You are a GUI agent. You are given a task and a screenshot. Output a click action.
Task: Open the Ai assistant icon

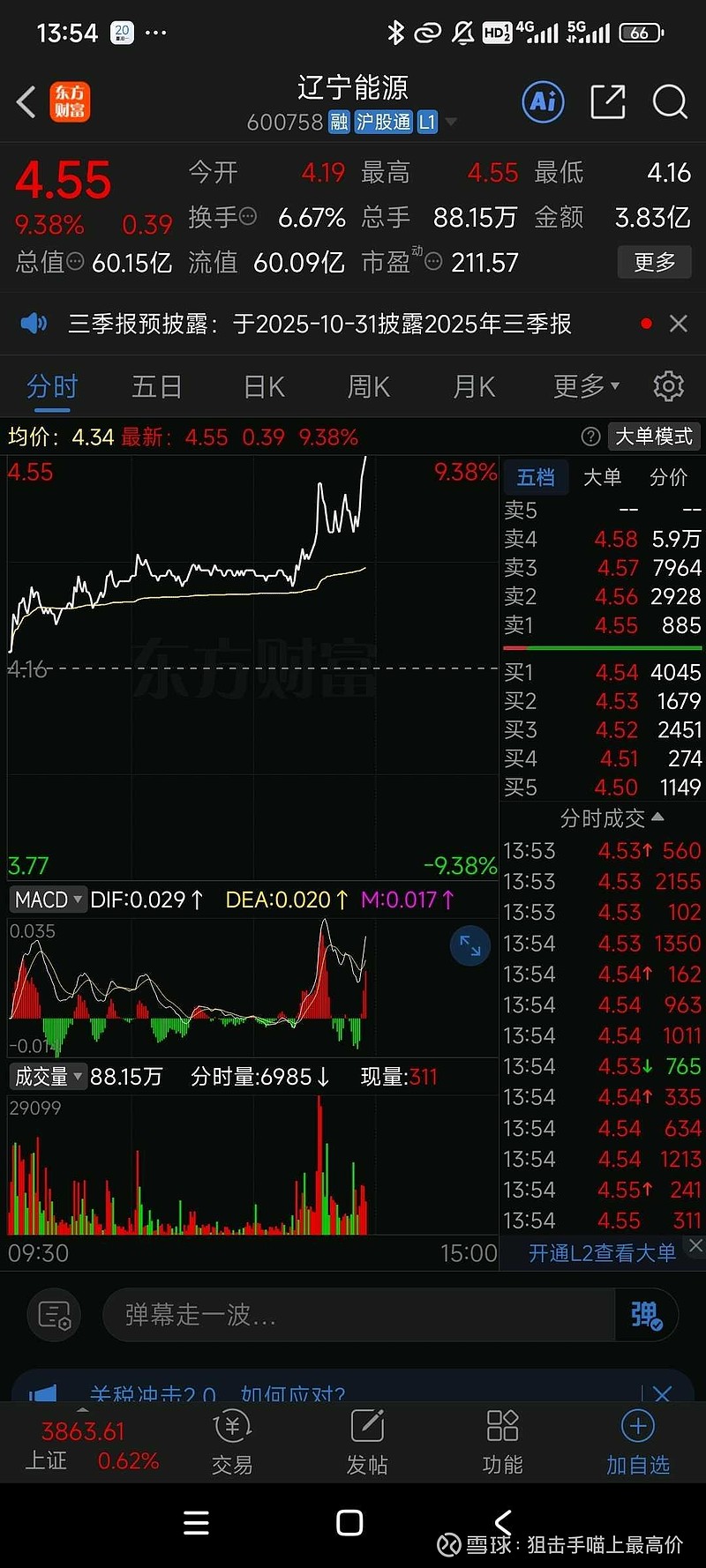point(542,101)
